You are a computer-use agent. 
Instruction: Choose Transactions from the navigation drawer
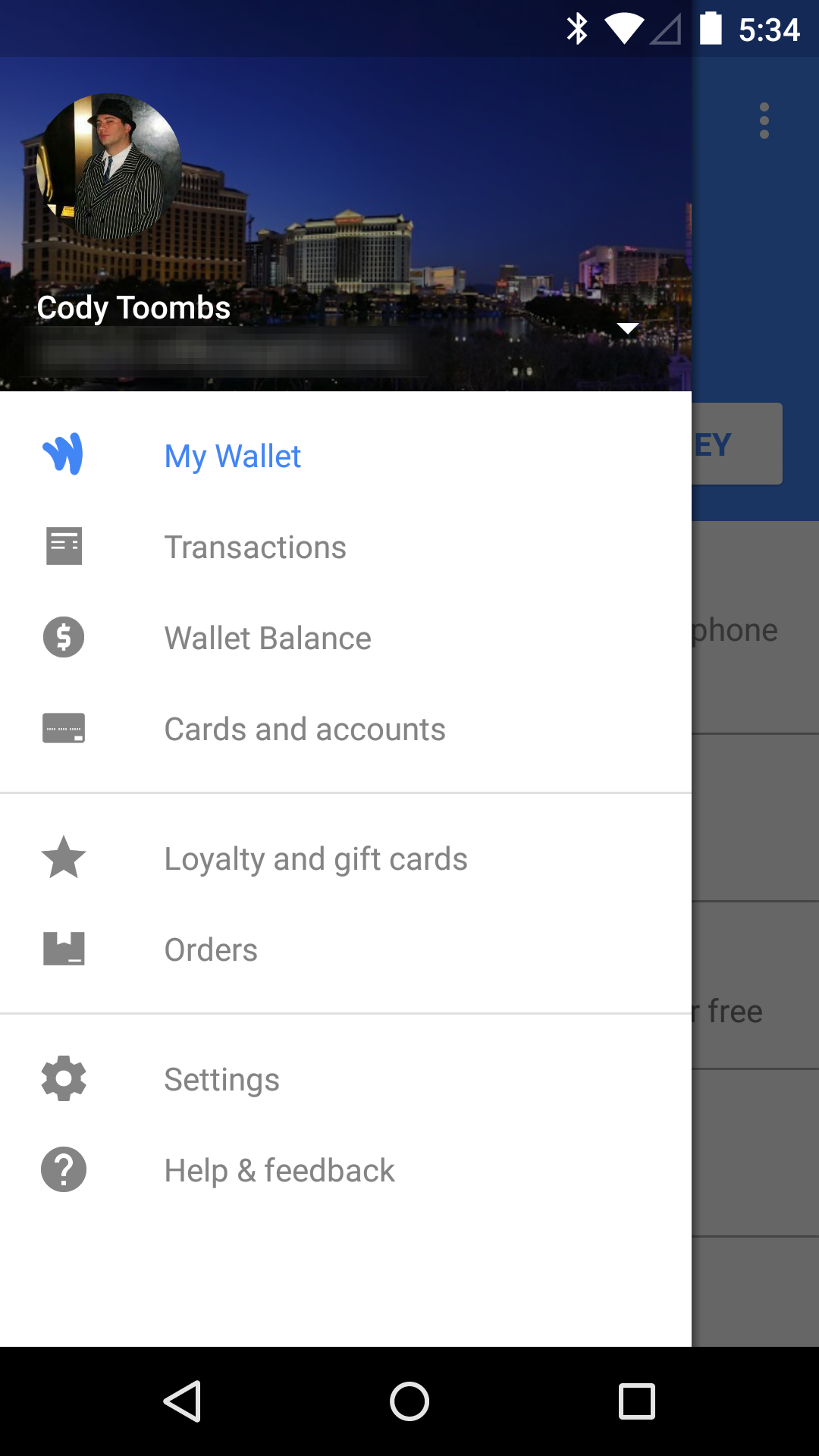coord(256,547)
